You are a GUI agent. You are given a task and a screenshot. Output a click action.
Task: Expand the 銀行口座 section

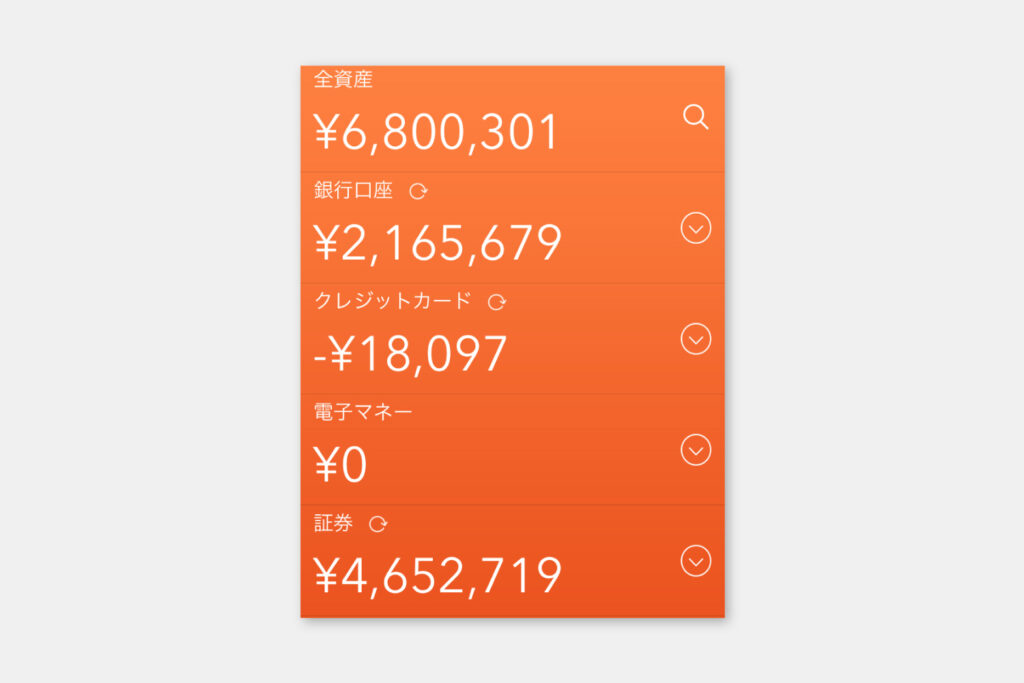[696, 229]
